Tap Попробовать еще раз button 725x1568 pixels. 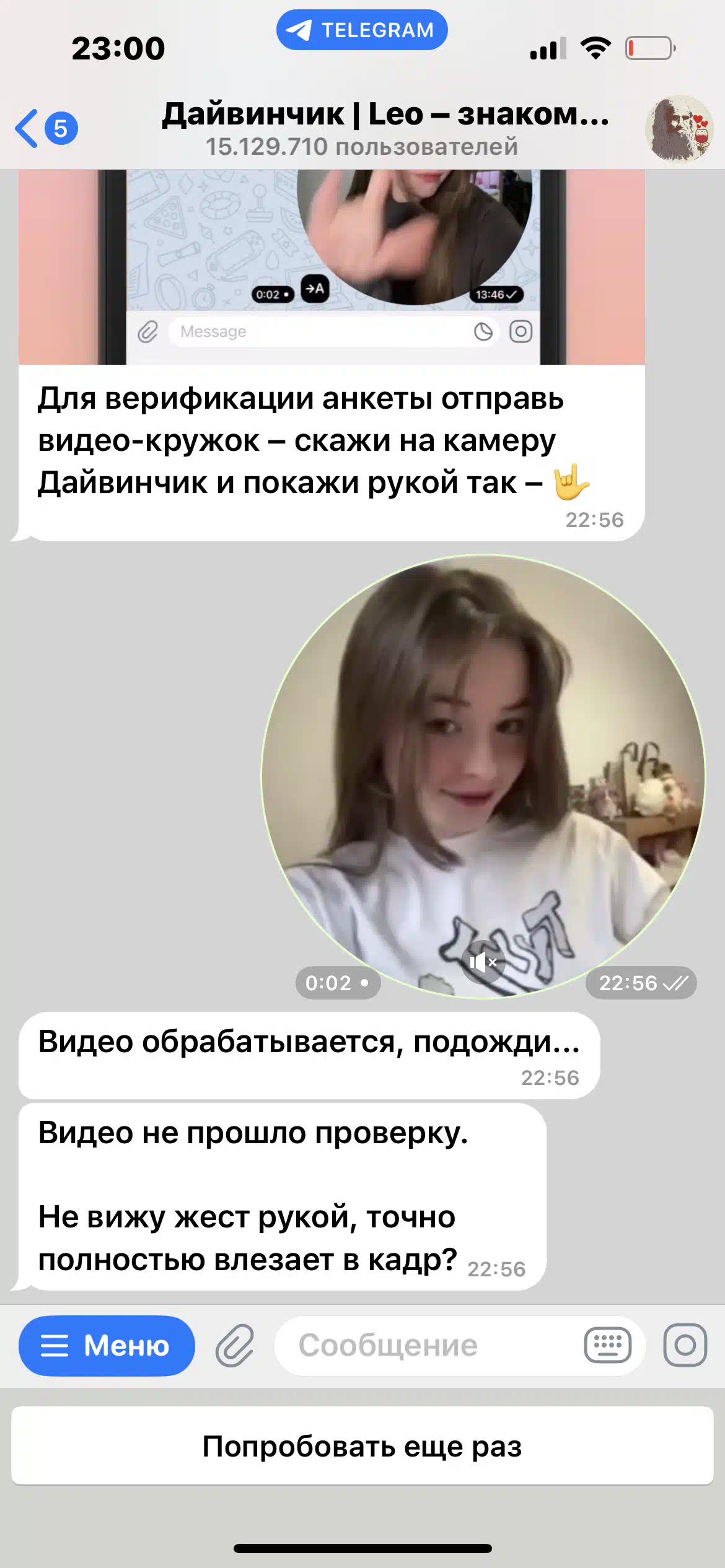pyautogui.click(x=362, y=1446)
